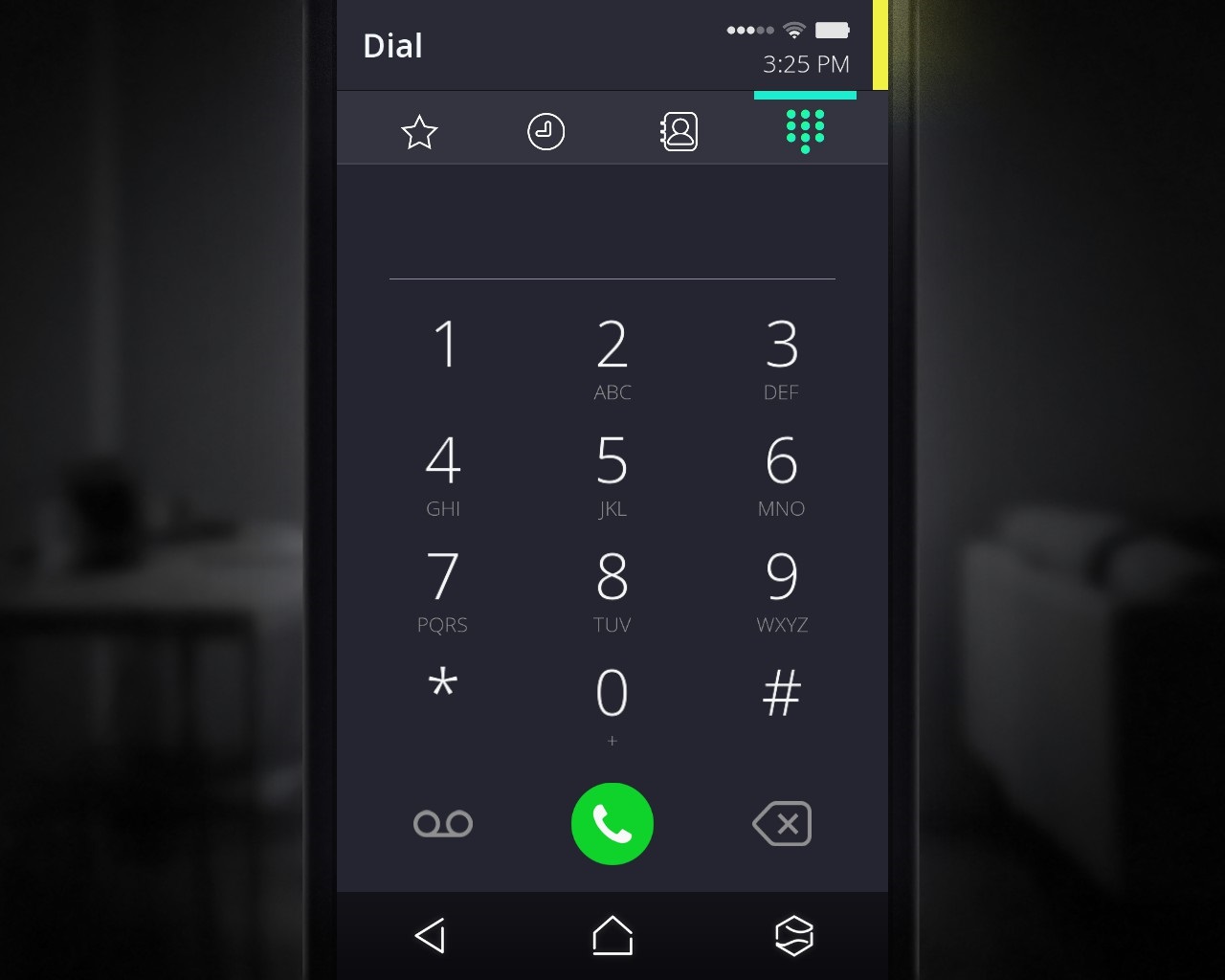The width and height of the screenshot is (1225, 980).
Task: Enter 8 TUV on the keypad
Action: (x=612, y=589)
